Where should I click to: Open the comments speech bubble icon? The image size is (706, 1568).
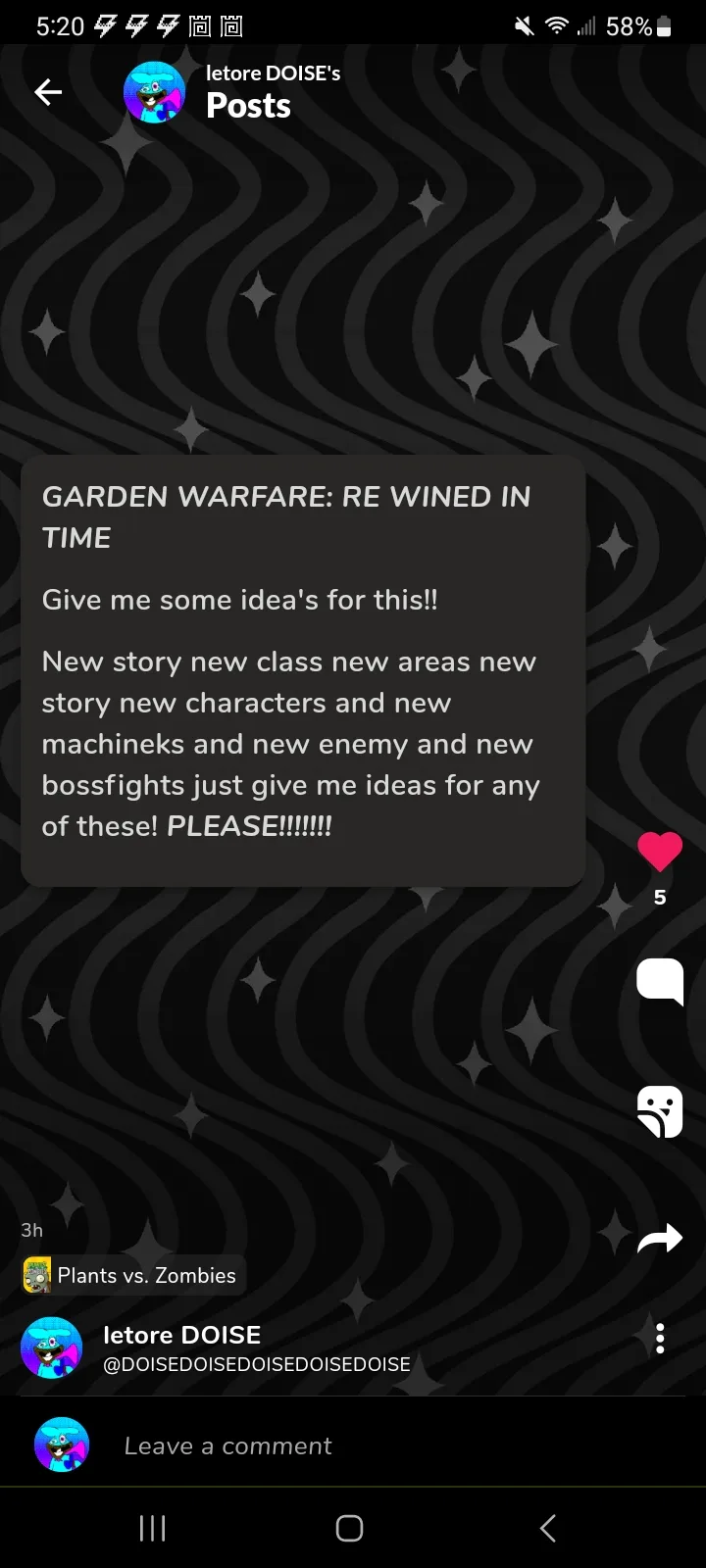[660, 982]
